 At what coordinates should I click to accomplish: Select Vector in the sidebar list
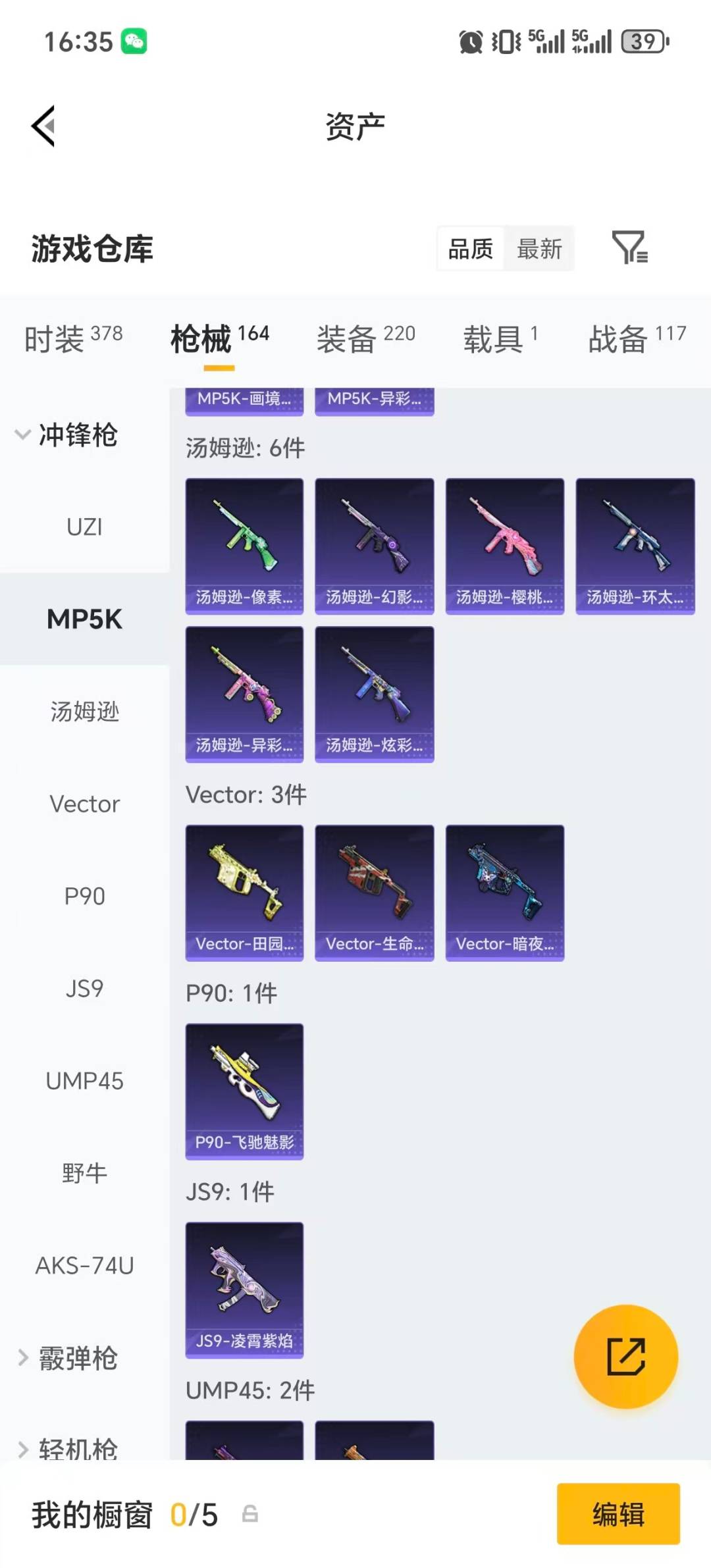(84, 804)
